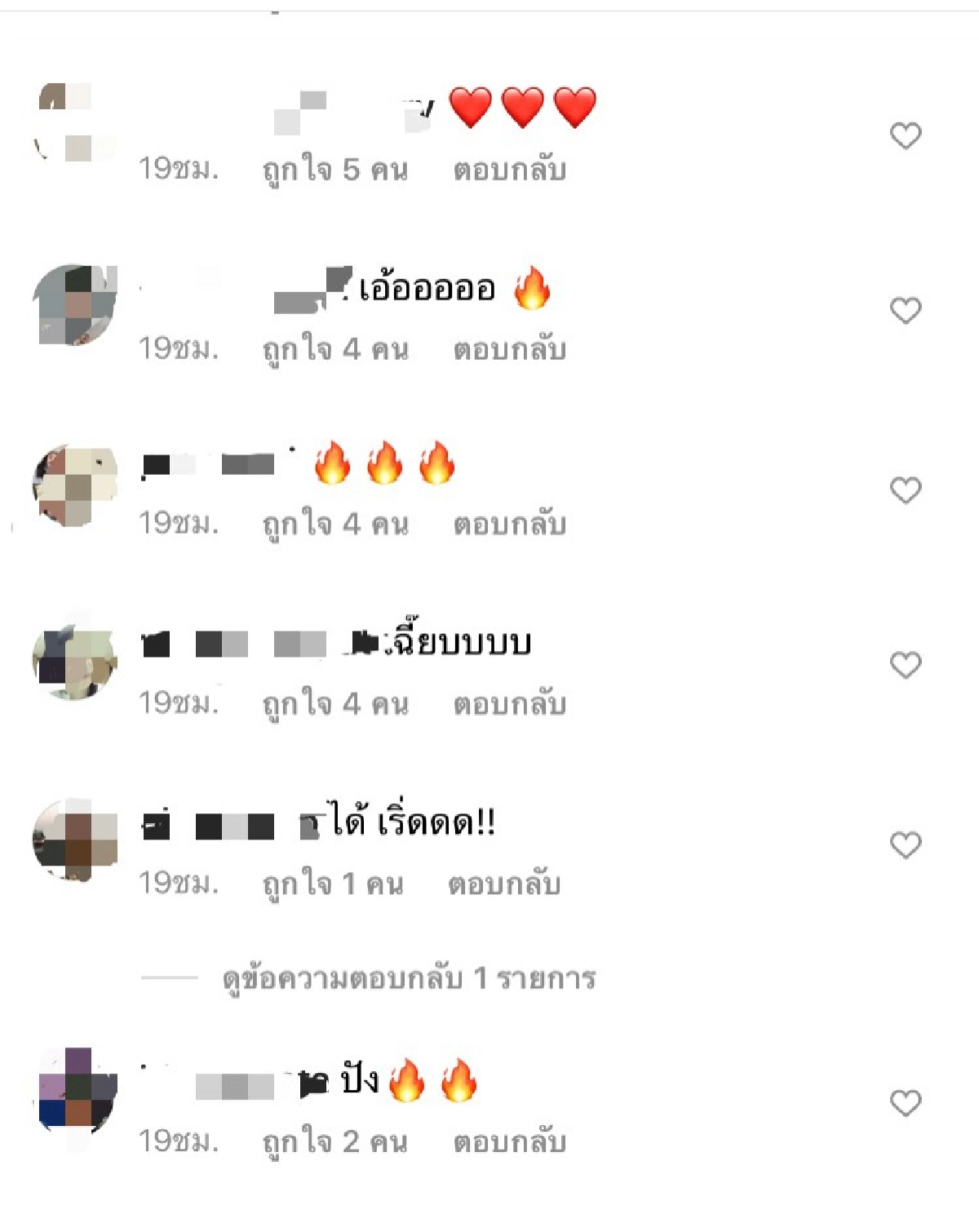979x1232 pixels.
Task: Open profile picture of เอ้อออออ commenter
Action: (75, 305)
